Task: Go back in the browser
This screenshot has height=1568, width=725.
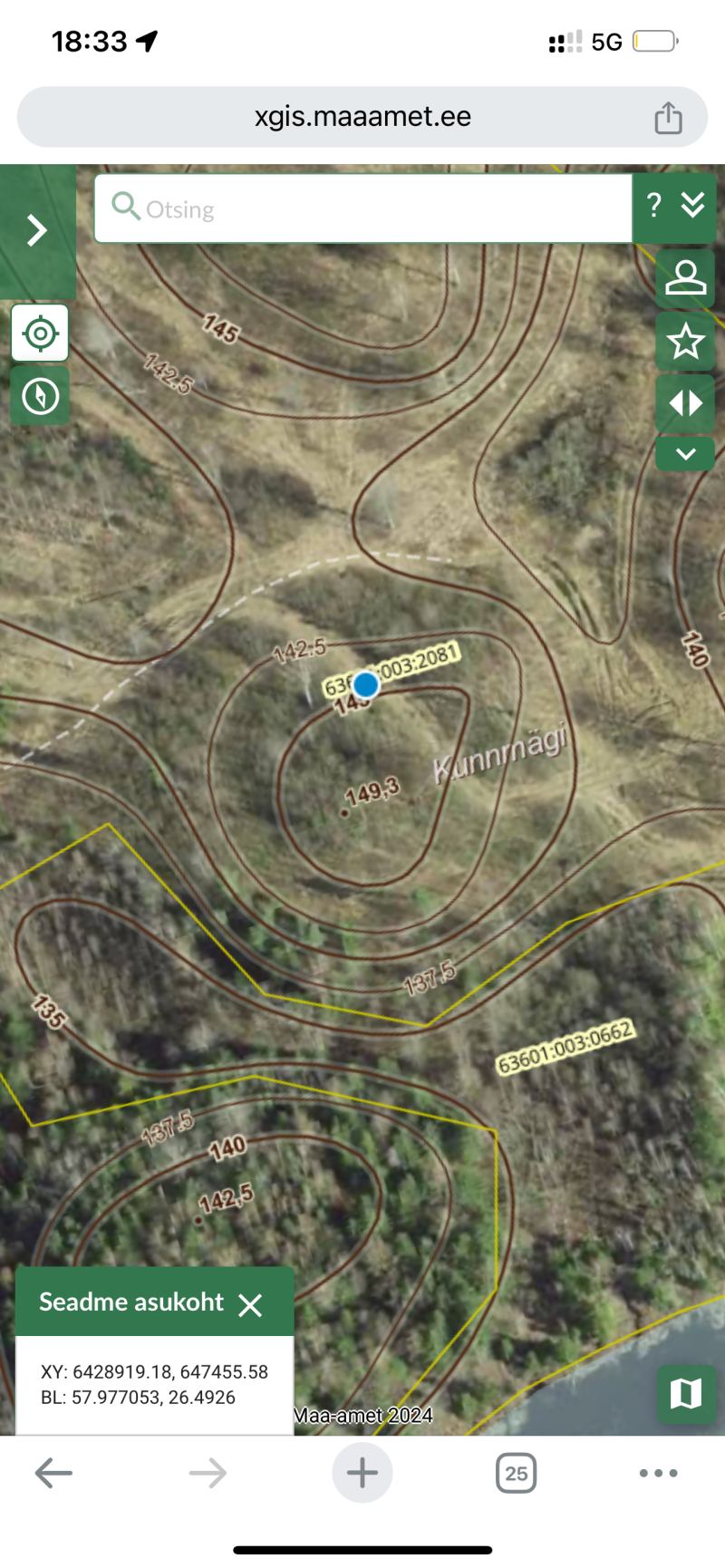Action: click(x=53, y=1474)
